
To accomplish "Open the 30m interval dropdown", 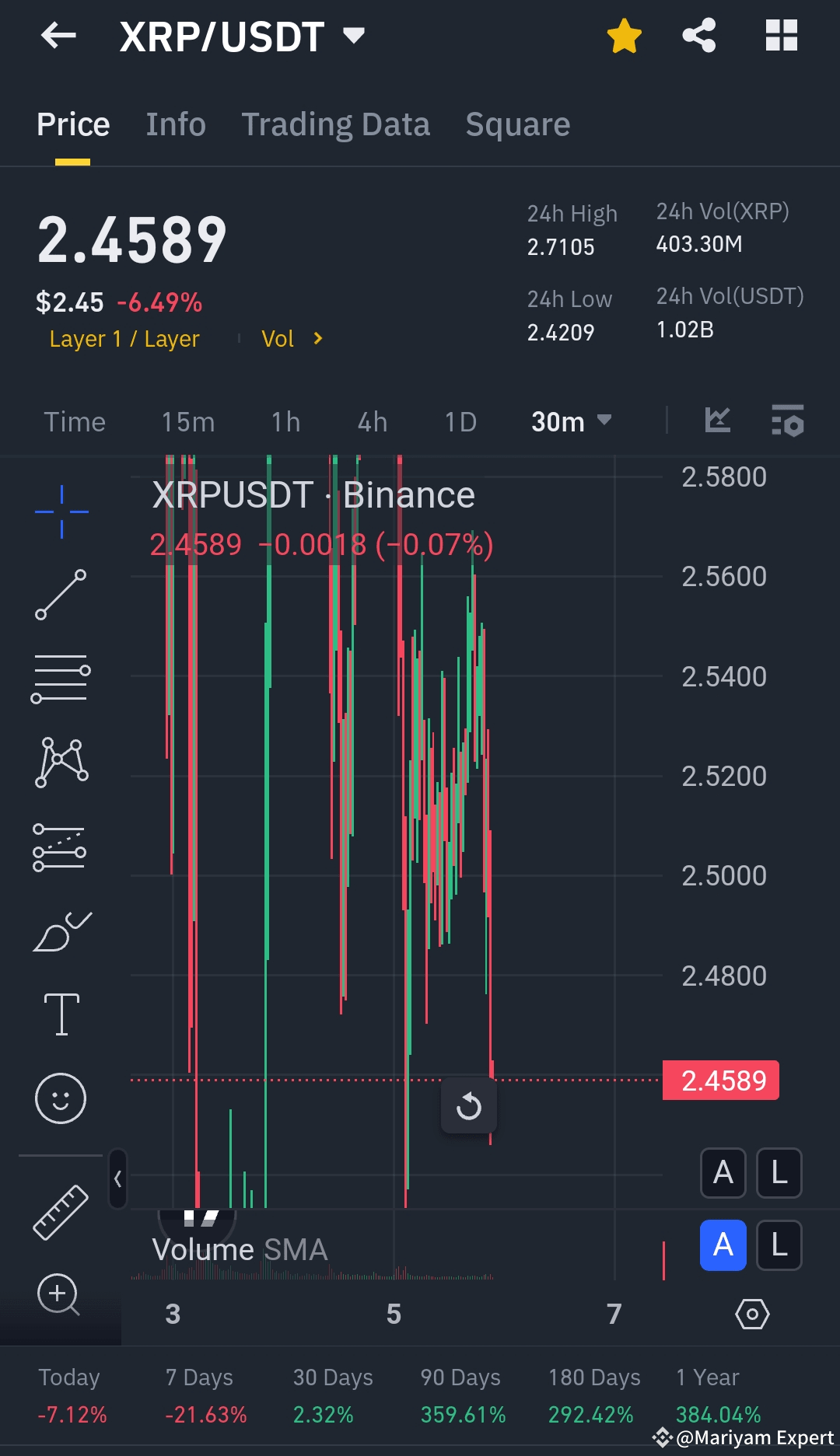I will (x=570, y=421).
